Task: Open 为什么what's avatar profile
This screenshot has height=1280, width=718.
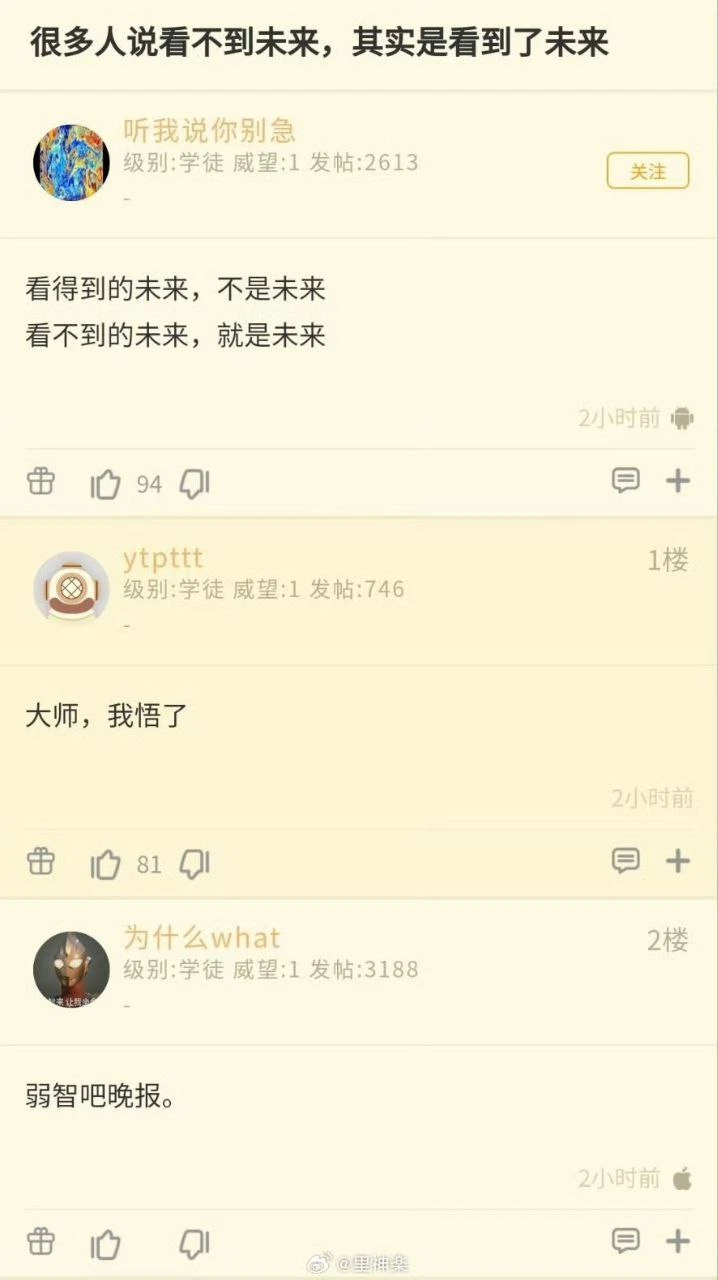Action: [x=71, y=968]
